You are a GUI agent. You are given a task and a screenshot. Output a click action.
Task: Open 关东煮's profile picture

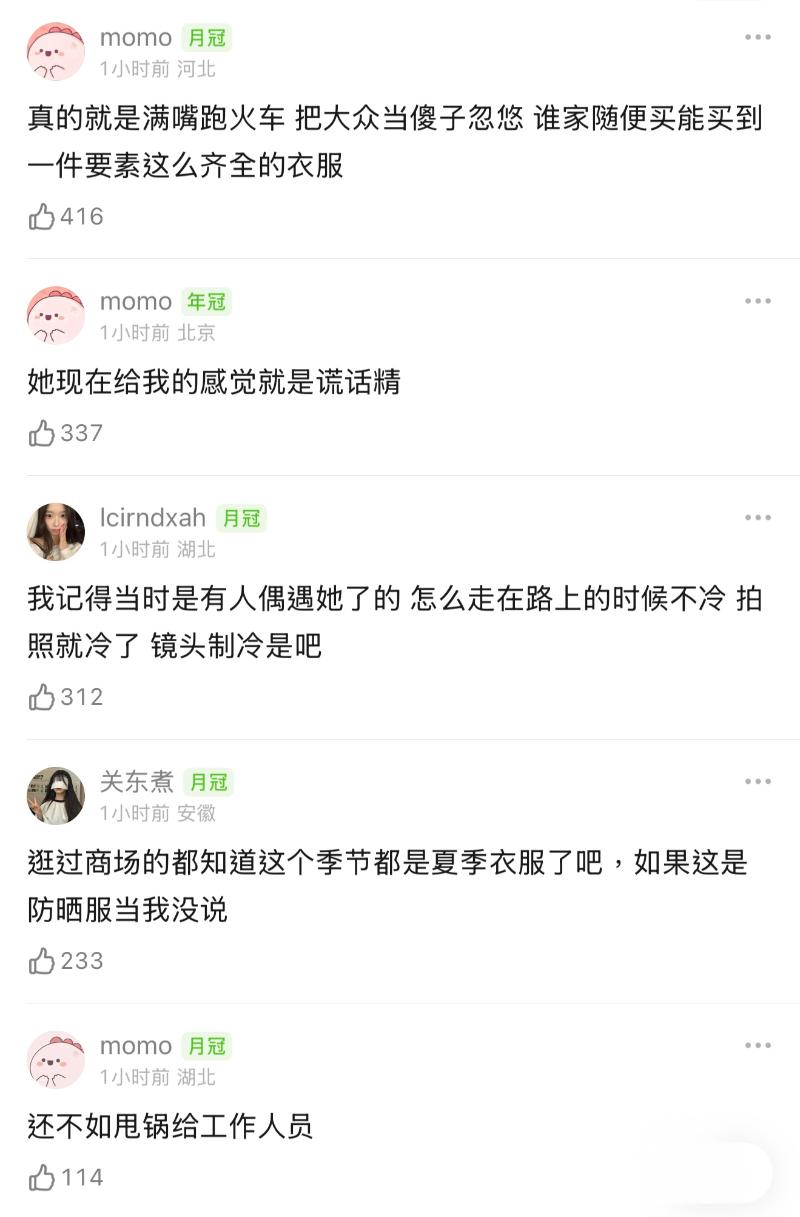56,796
